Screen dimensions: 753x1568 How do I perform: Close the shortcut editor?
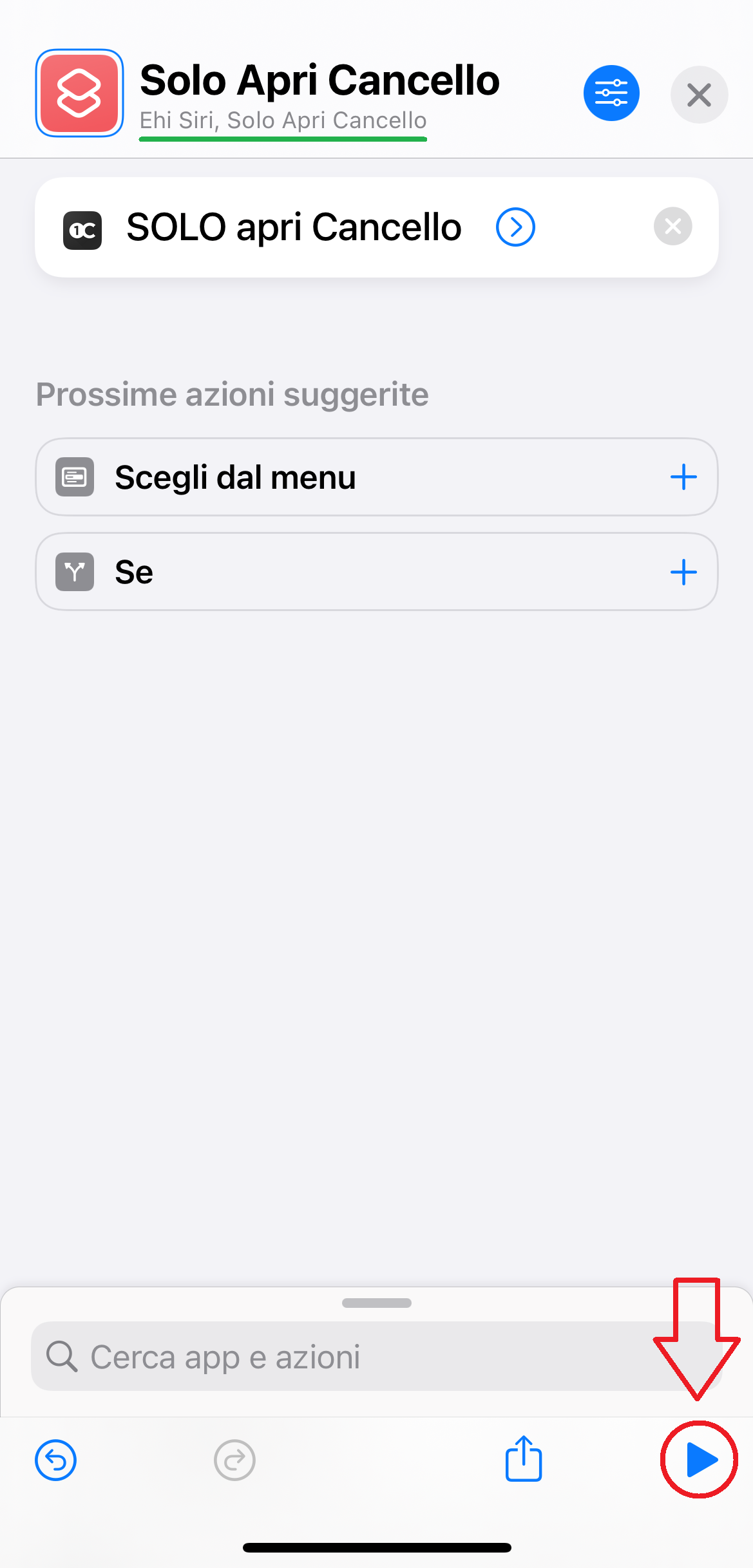coord(699,95)
